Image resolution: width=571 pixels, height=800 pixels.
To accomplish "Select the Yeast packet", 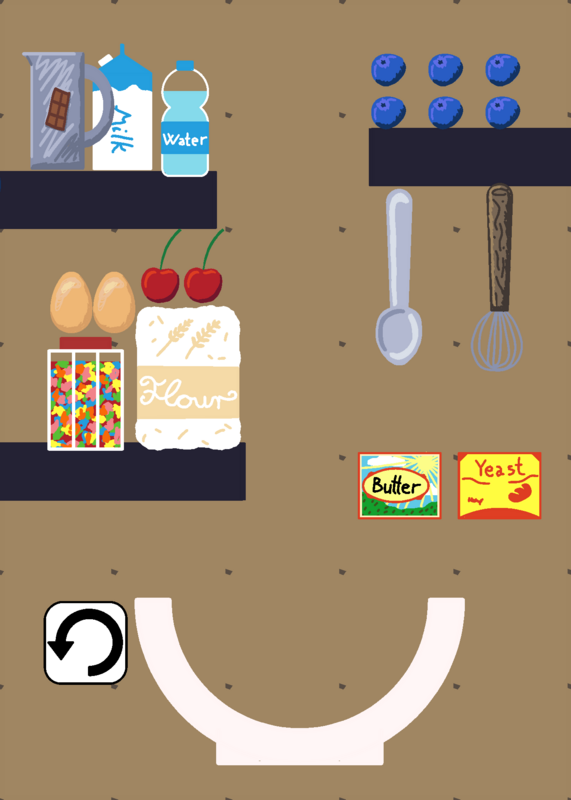I will click(499, 486).
